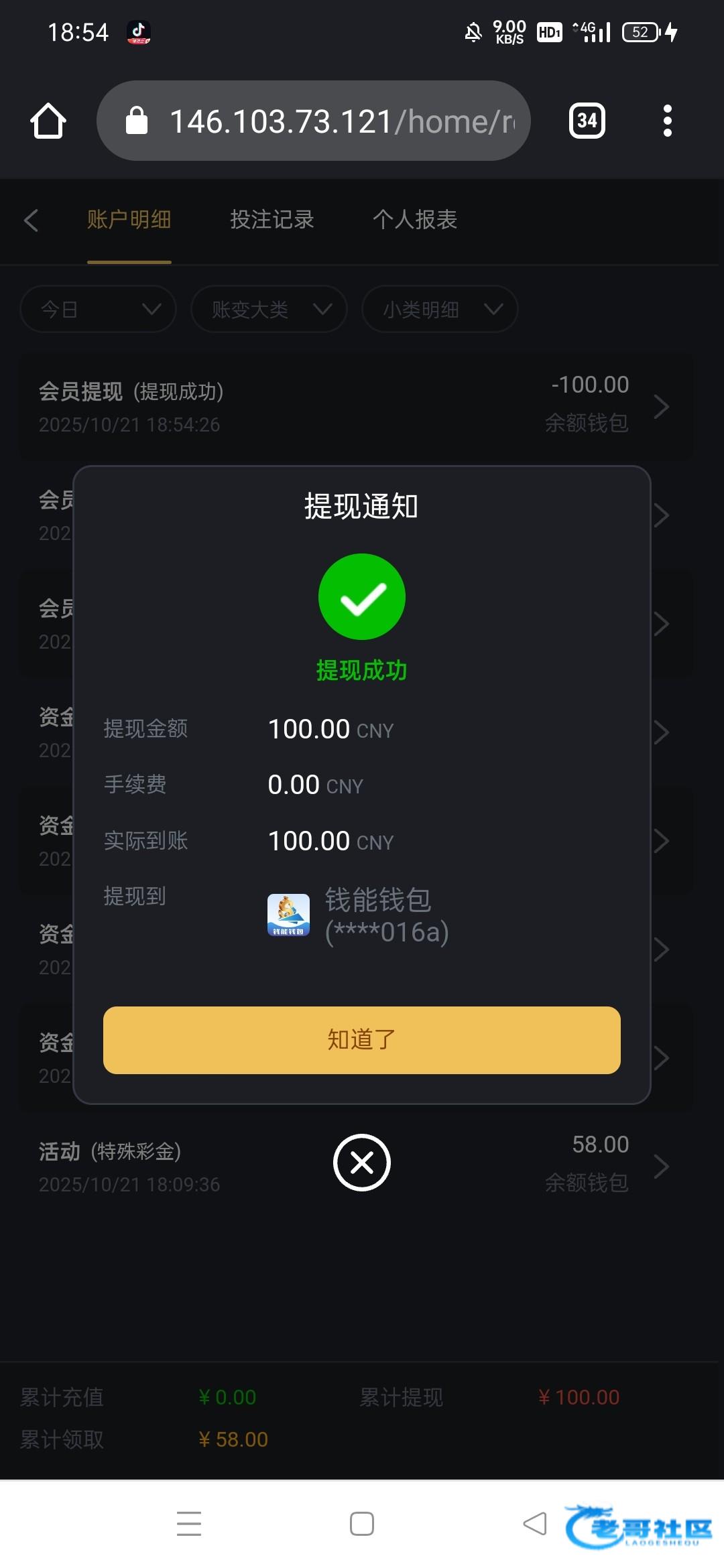Switch to the 投注记录 tab
This screenshot has height=1568, width=724.
pyautogui.click(x=271, y=220)
